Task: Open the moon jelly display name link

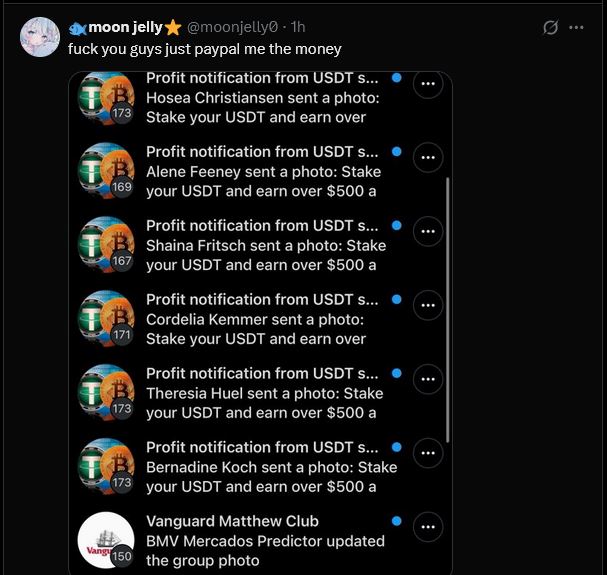Action: click(x=125, y=27)
